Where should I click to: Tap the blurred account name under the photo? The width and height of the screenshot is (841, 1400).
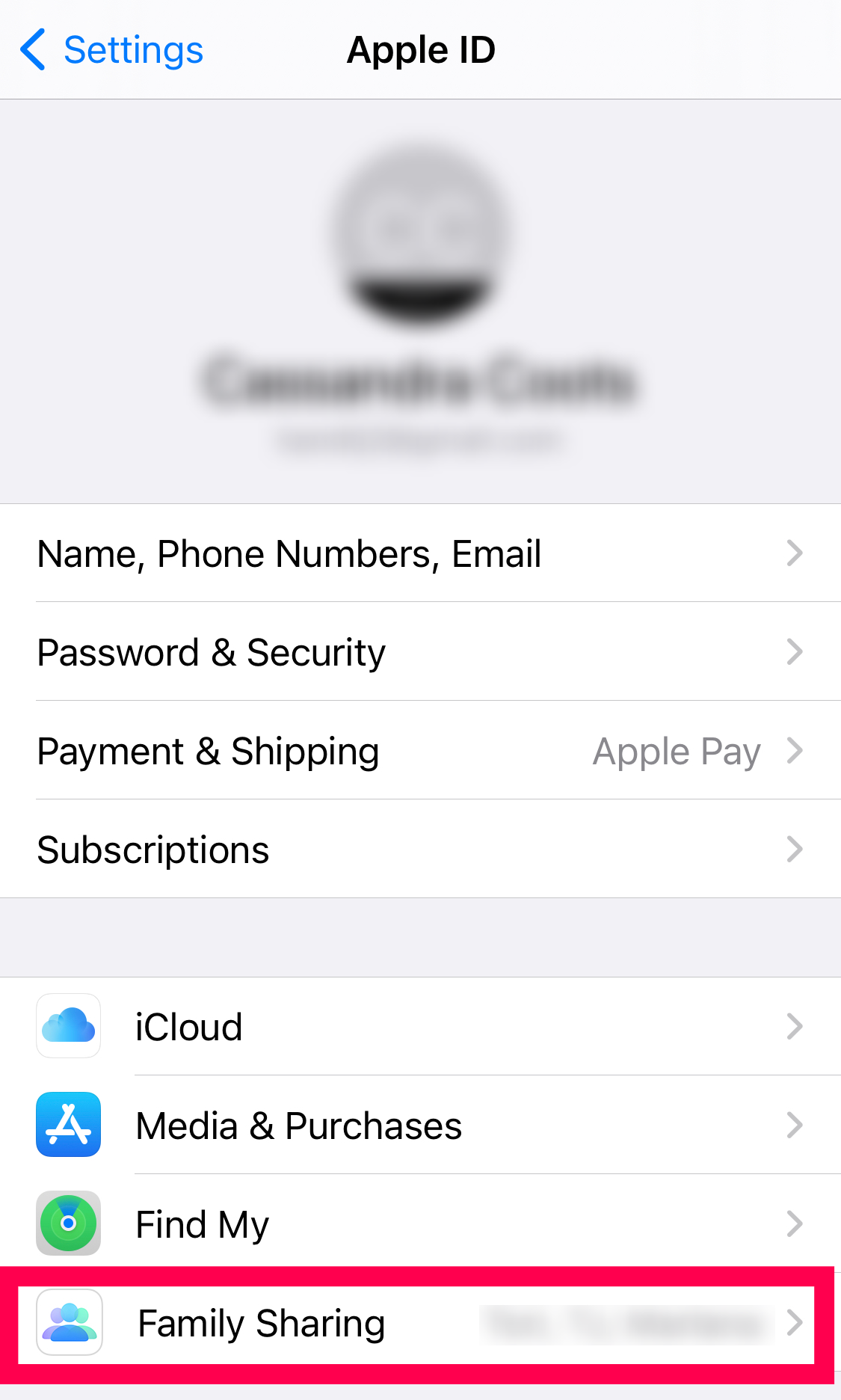(x=420, y=381)
